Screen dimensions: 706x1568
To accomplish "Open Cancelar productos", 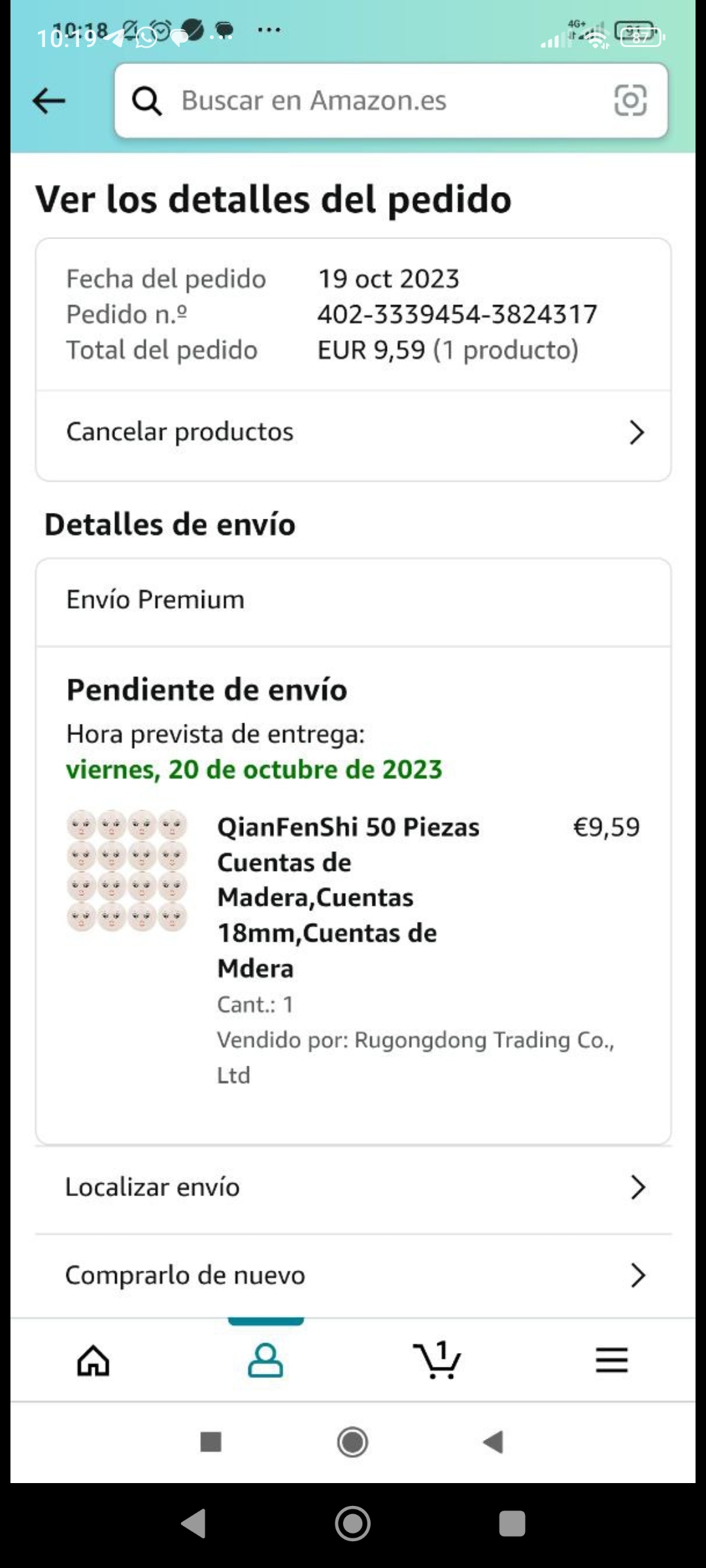I will [x=353, y=433].
